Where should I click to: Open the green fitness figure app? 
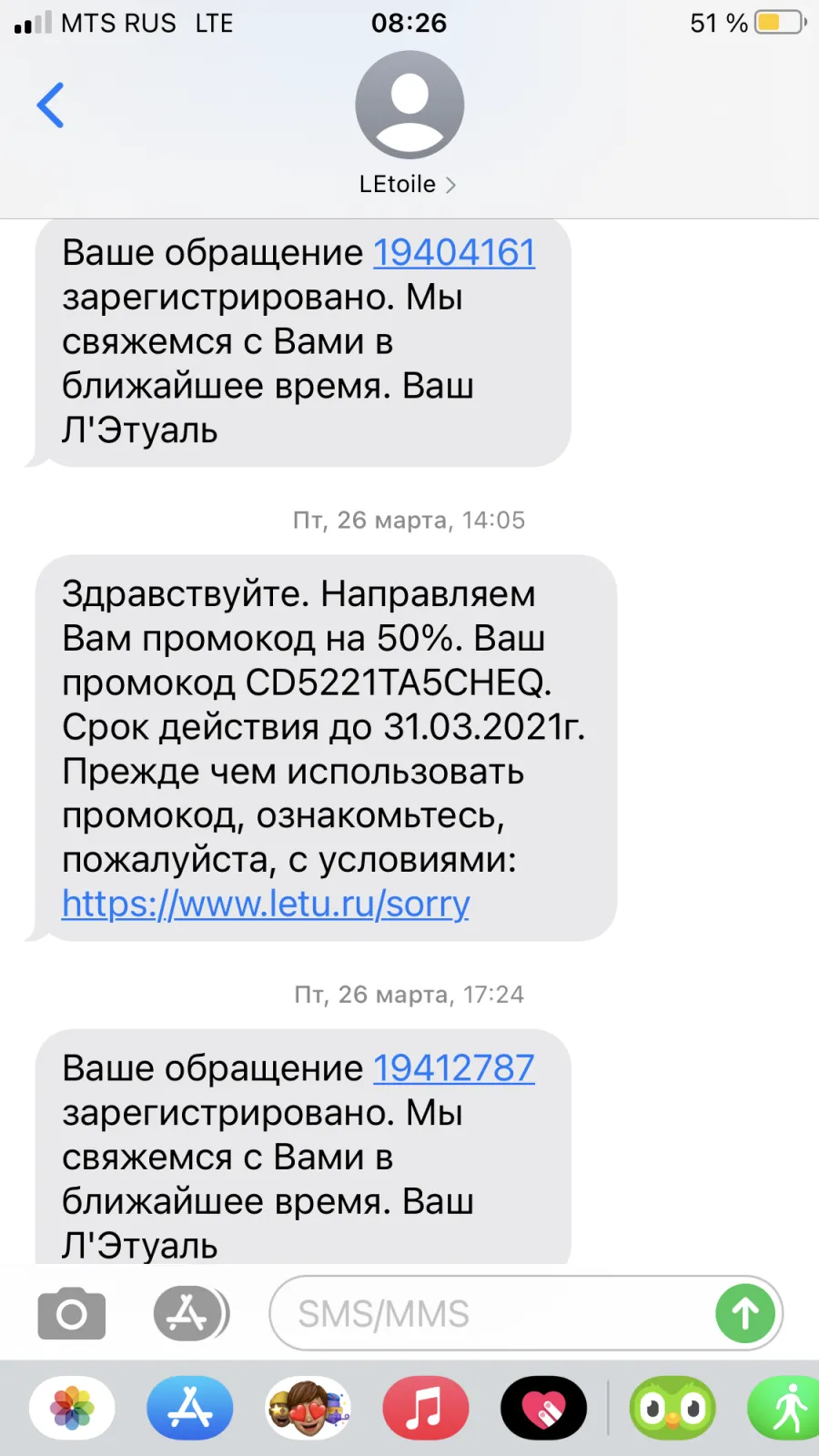[784, 1409]
